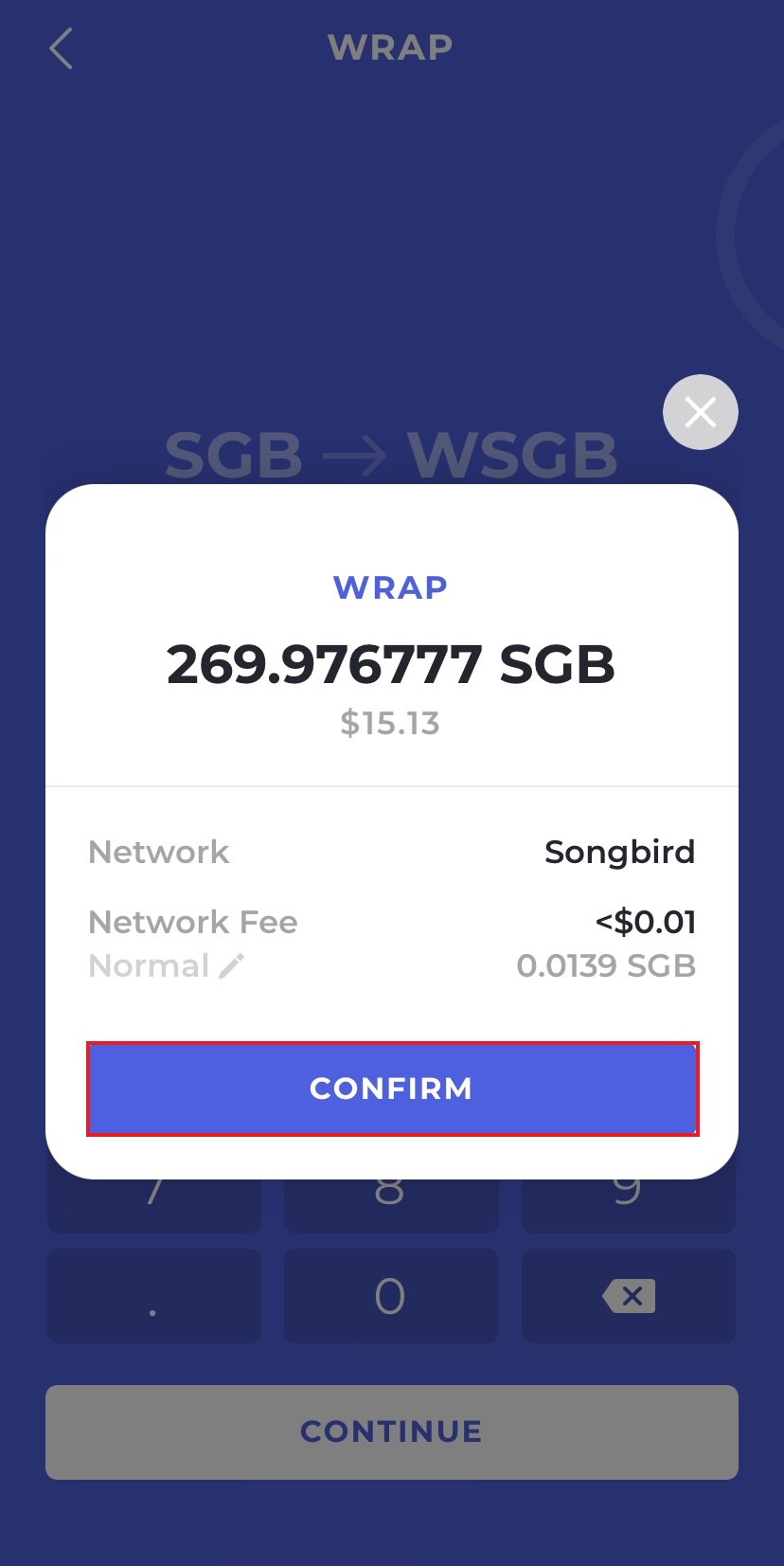Viewport: 784px width, 1566px height.
Task: Close the wrap confirmation dialog
Action: (x=700, y=412)
